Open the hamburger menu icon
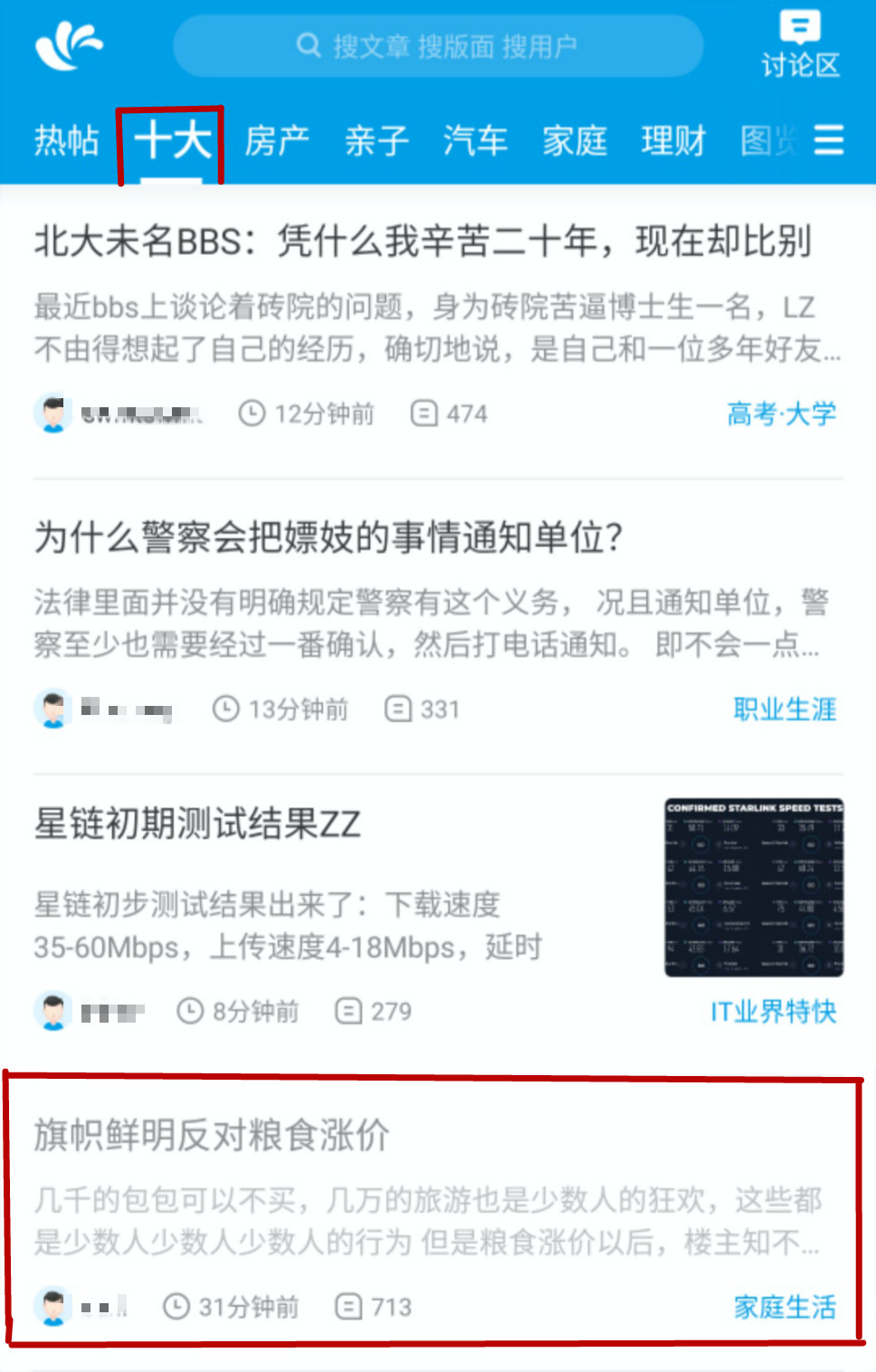This screenshot has height=1372, width=876. coord(829,140)
